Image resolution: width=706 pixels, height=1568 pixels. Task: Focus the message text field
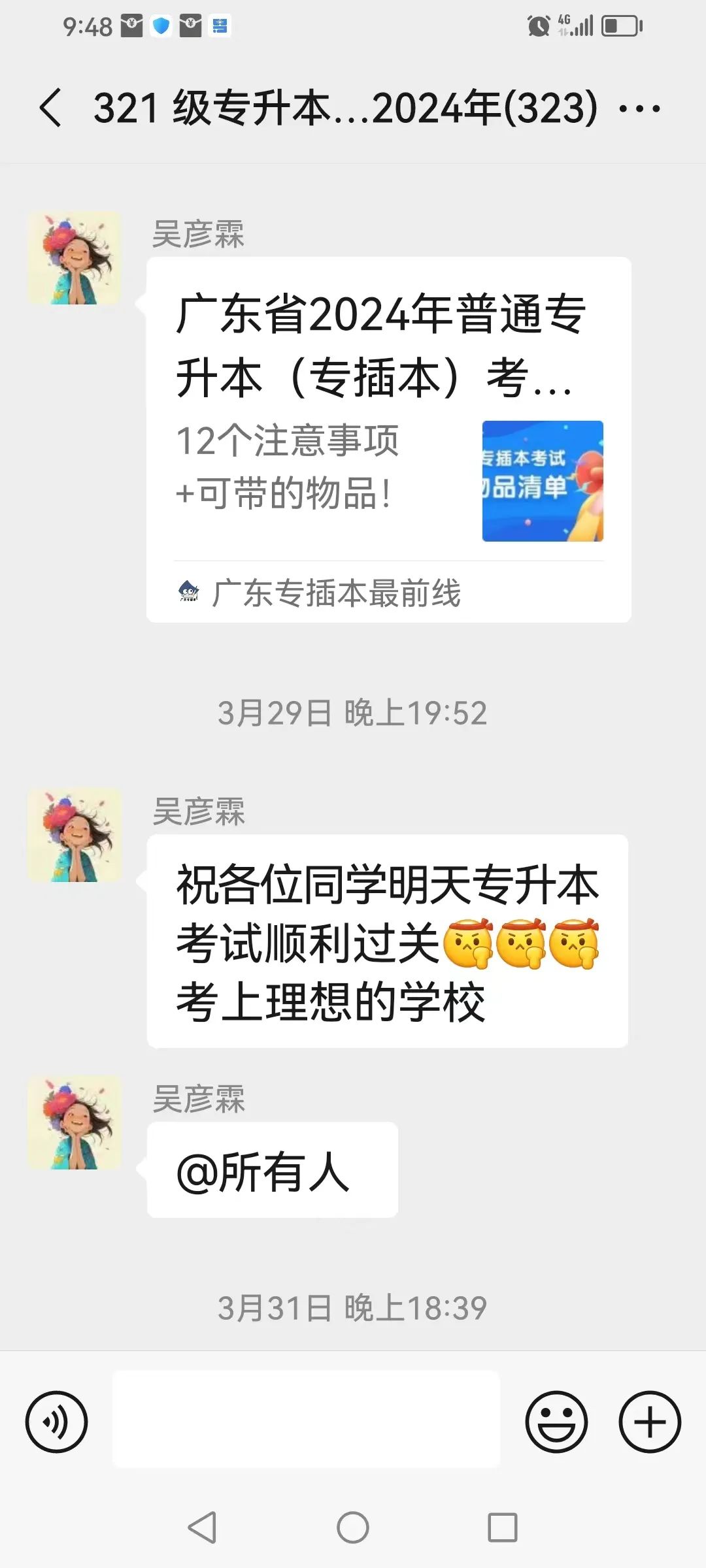tap(306, 1419)
